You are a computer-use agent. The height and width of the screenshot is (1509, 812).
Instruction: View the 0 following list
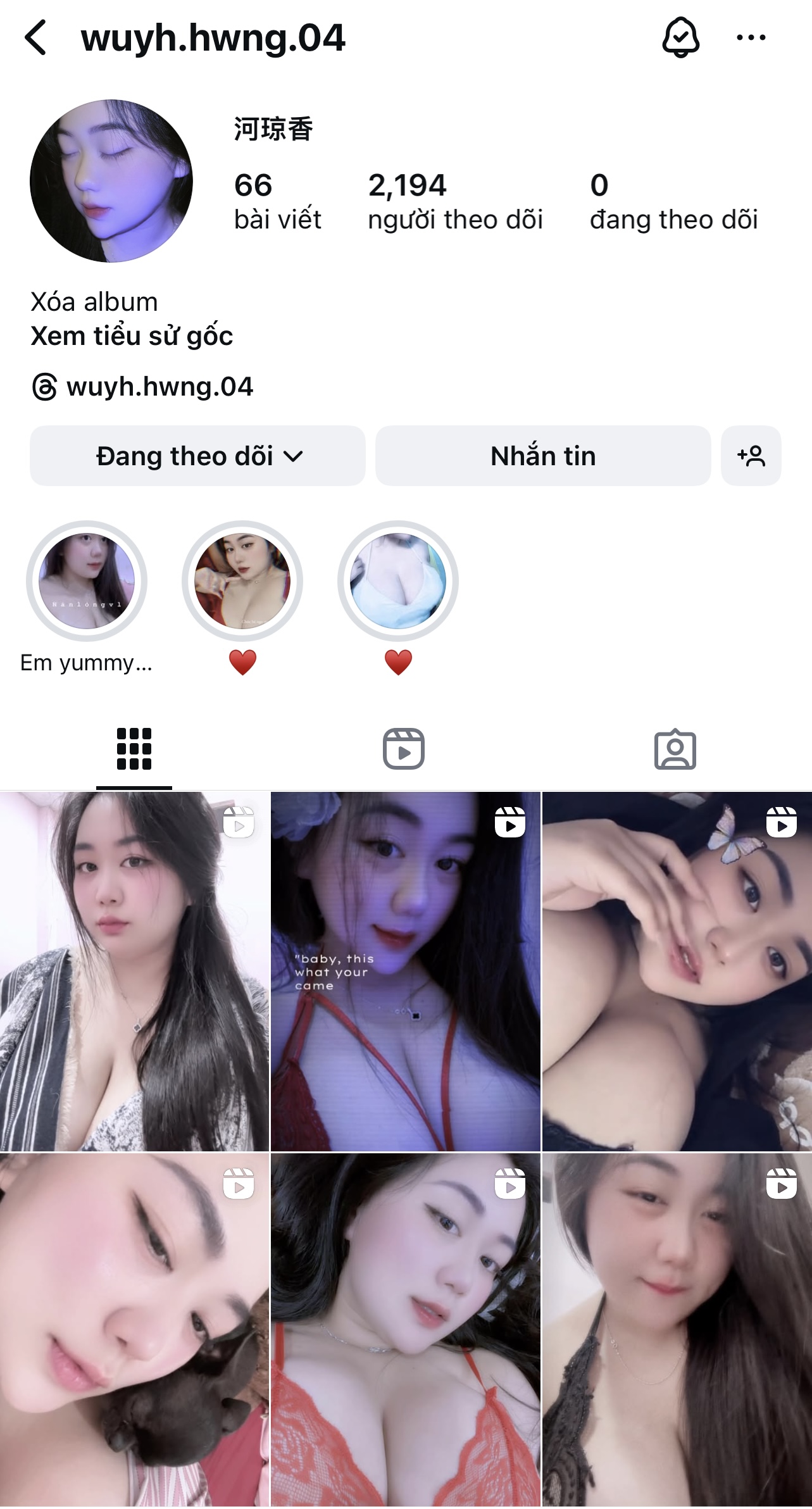(673, 202)
